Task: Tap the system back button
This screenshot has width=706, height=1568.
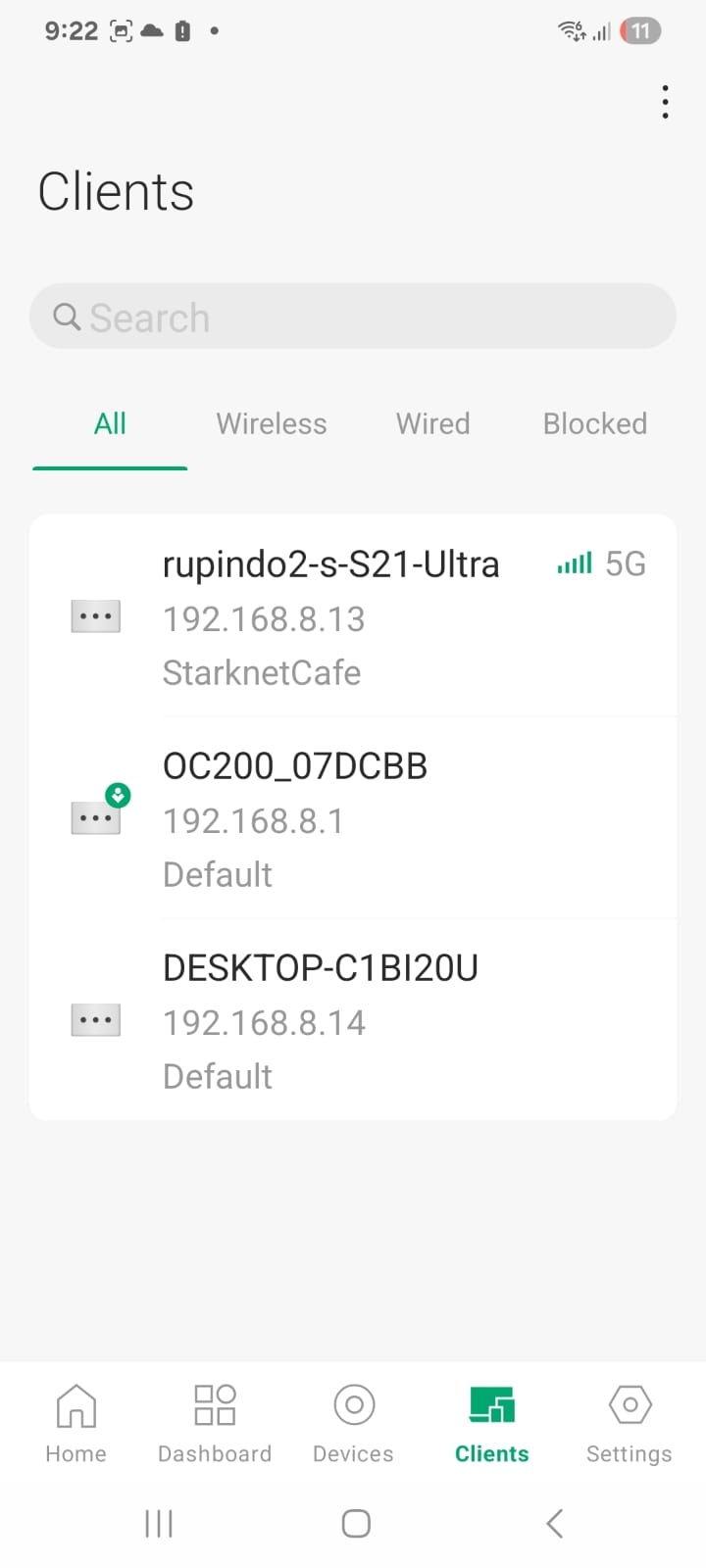Action: click(x=555, y=1523)
